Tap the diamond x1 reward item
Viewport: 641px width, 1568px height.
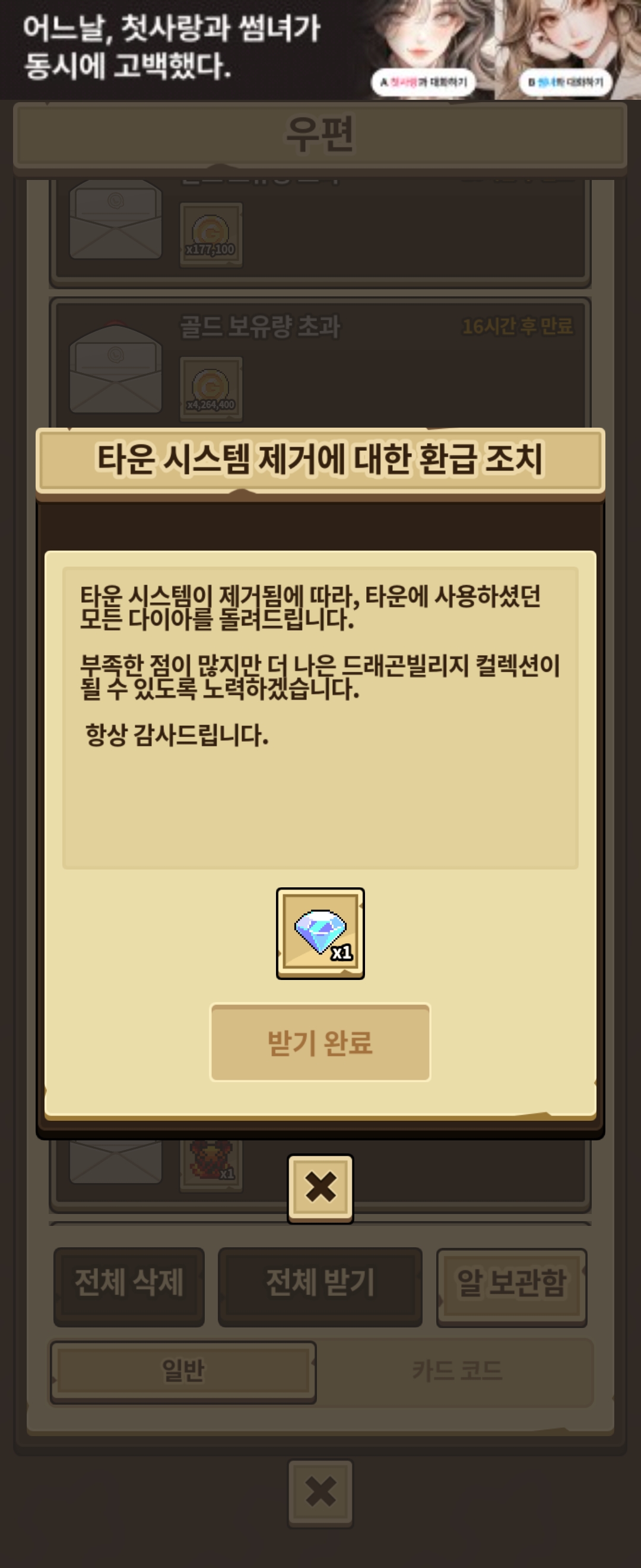320,932
